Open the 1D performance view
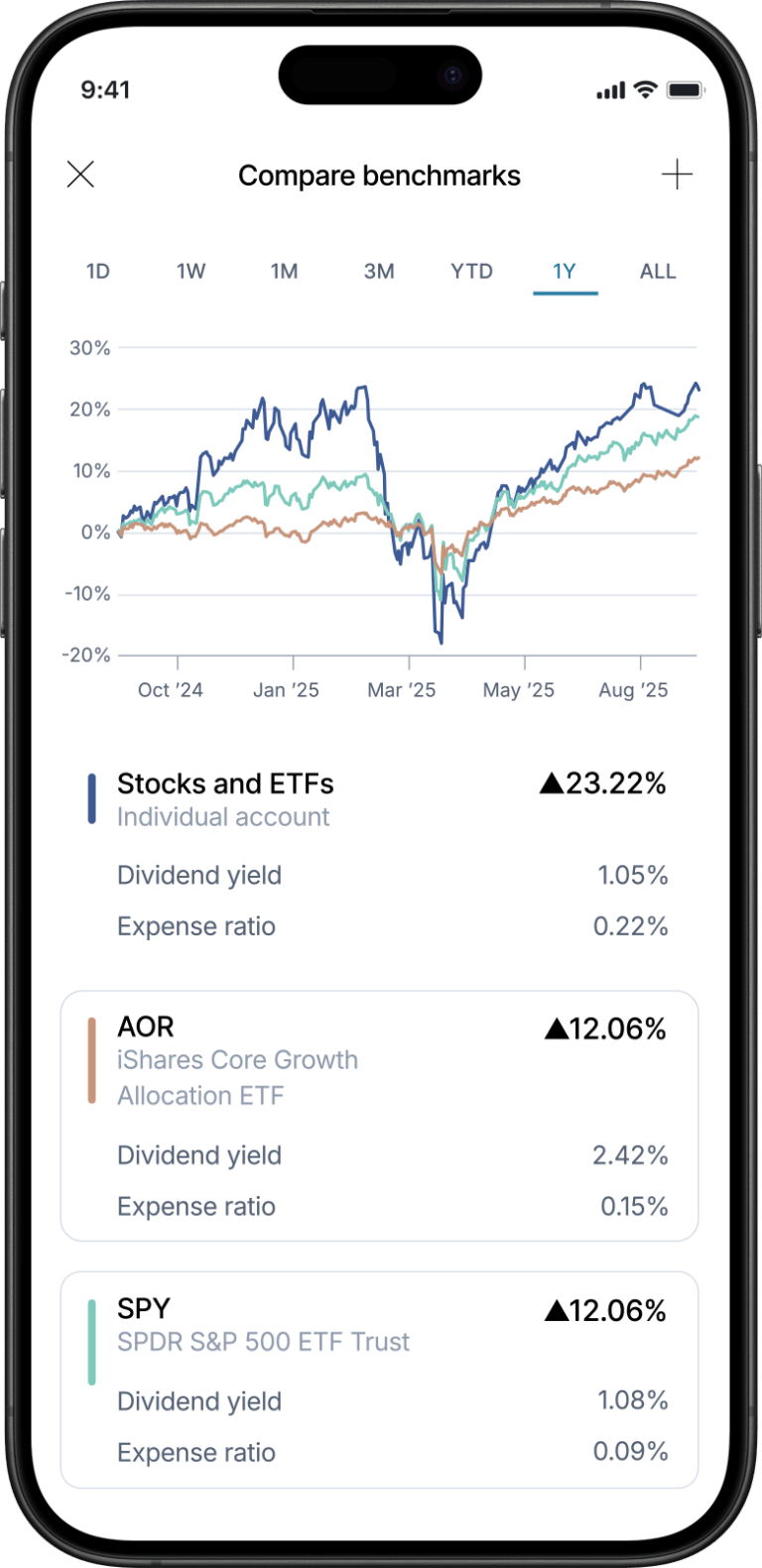This screenshot has width=762, height=1568. 97,270
